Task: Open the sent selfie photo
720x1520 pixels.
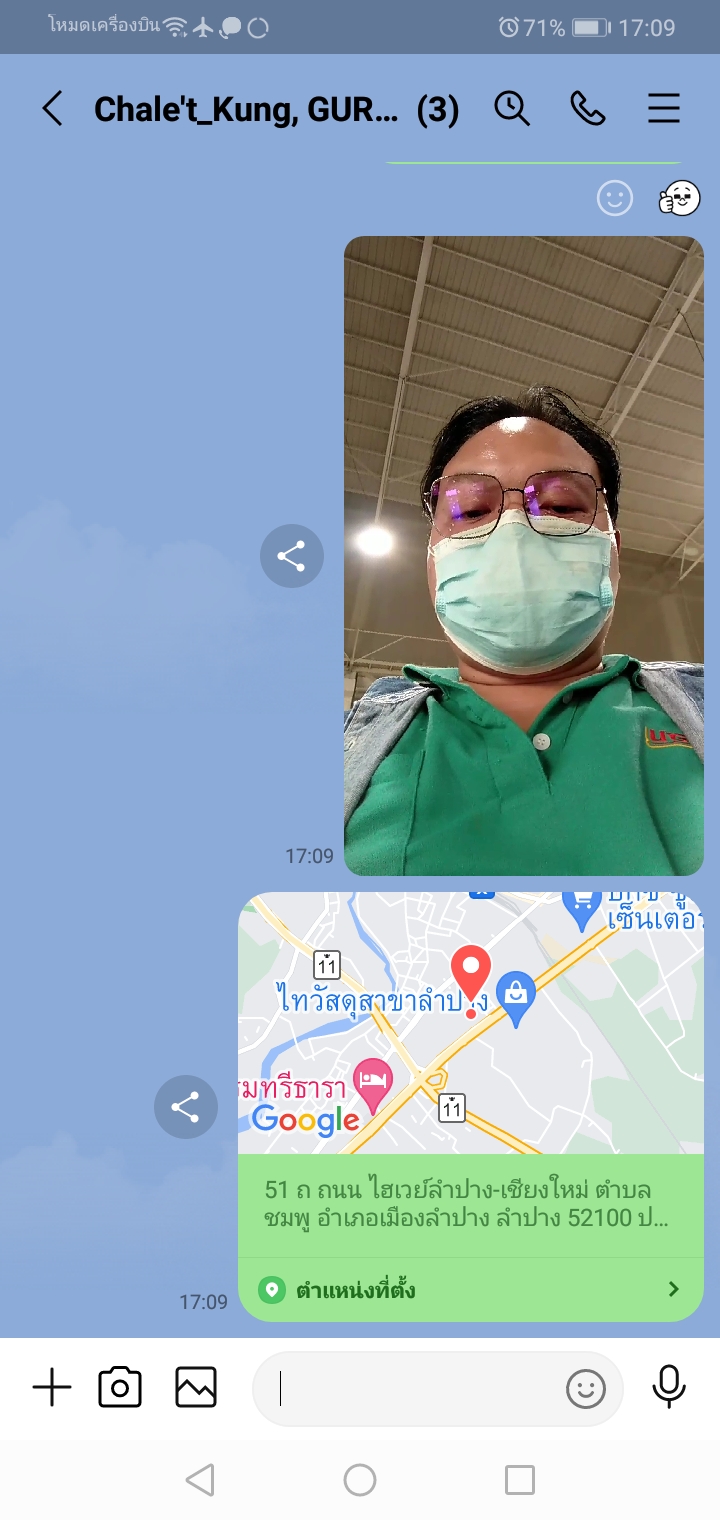Action: [x=524, y=555]
